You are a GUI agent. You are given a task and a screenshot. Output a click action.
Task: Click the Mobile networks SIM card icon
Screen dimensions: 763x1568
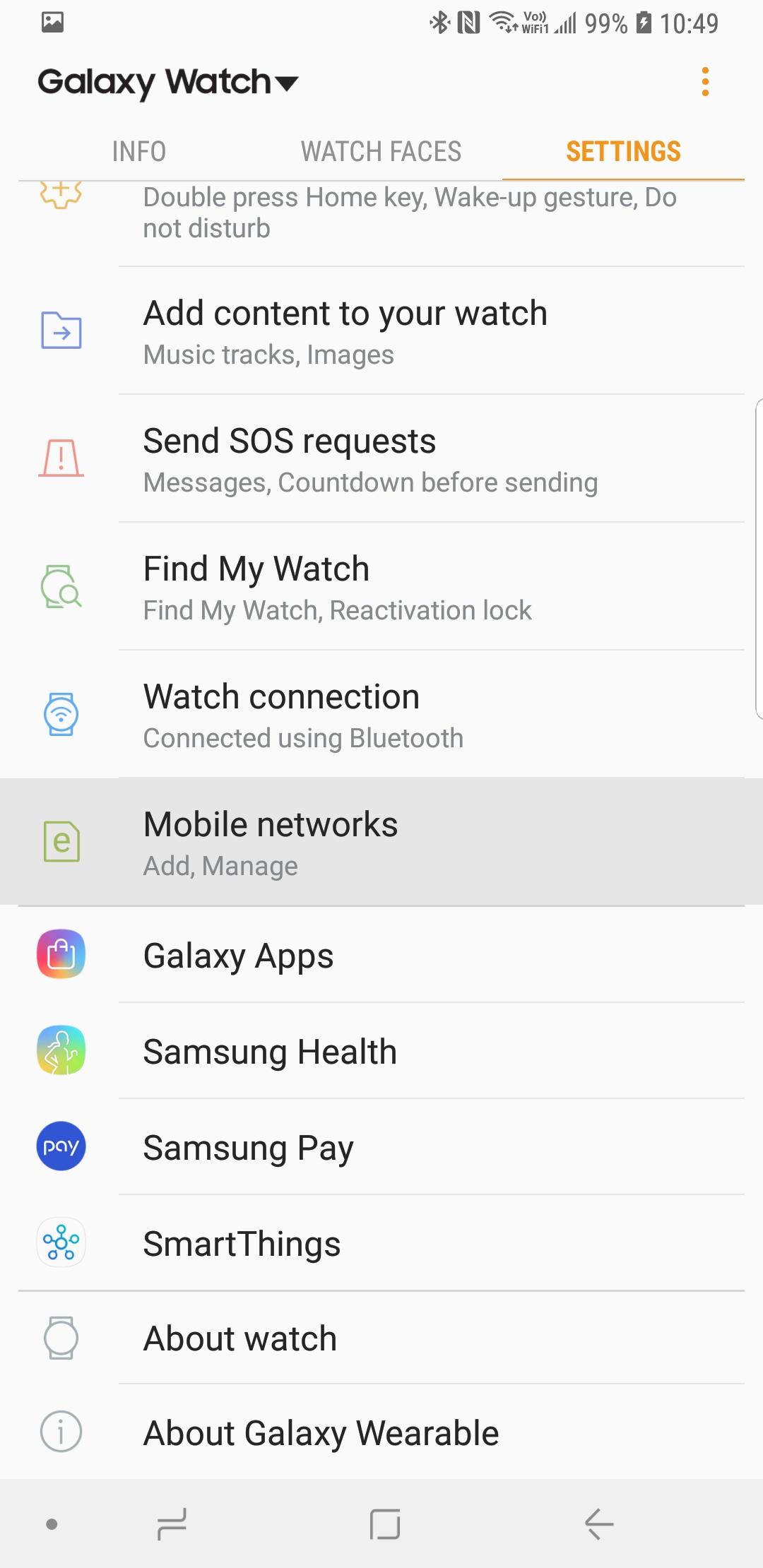pyautogui.click(x=61, y=843)
